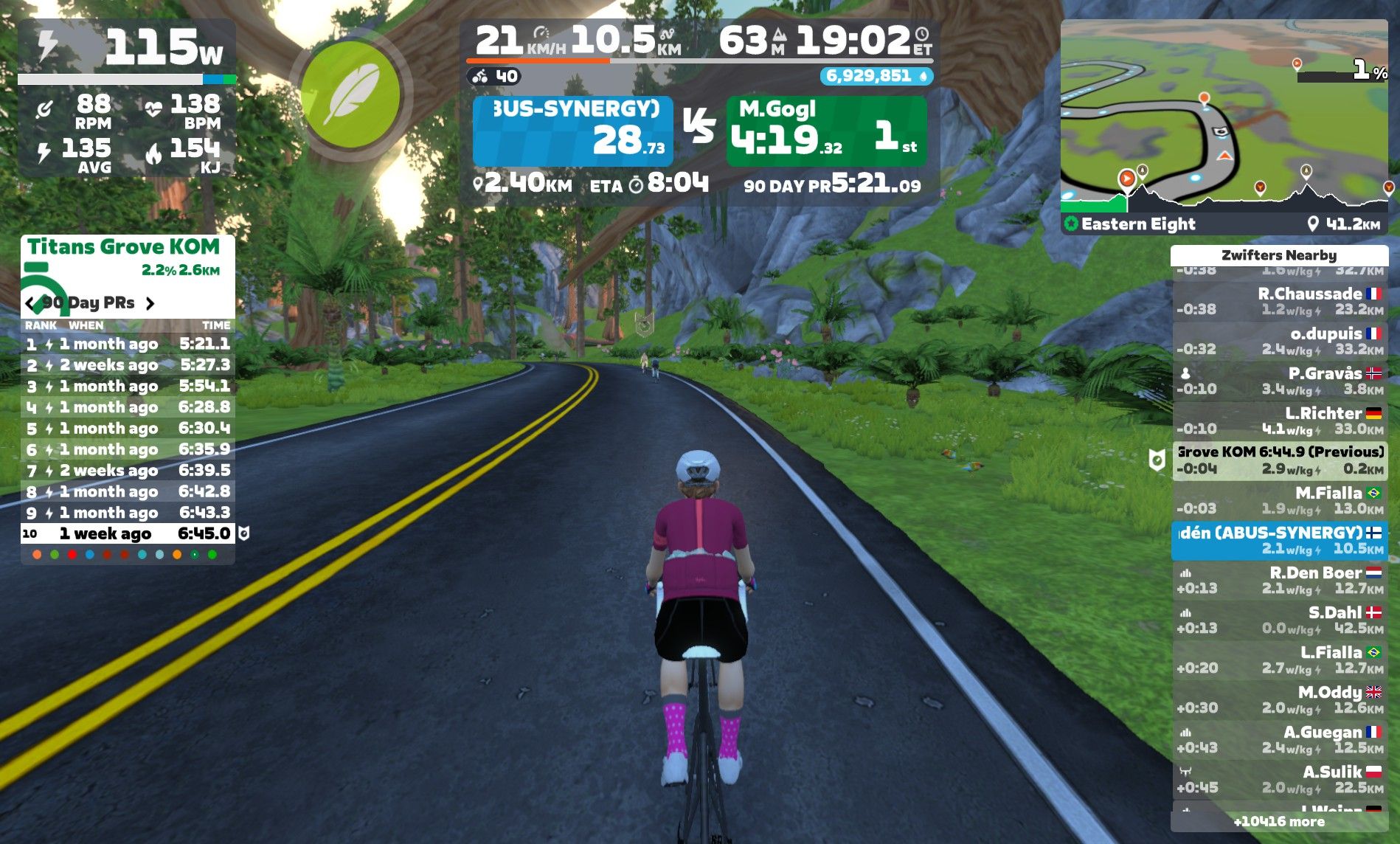This screenshot has height=844, width=1400.
Task: Select rider R.Den Boer in nearby list
Action: (x=1280, y=581)
